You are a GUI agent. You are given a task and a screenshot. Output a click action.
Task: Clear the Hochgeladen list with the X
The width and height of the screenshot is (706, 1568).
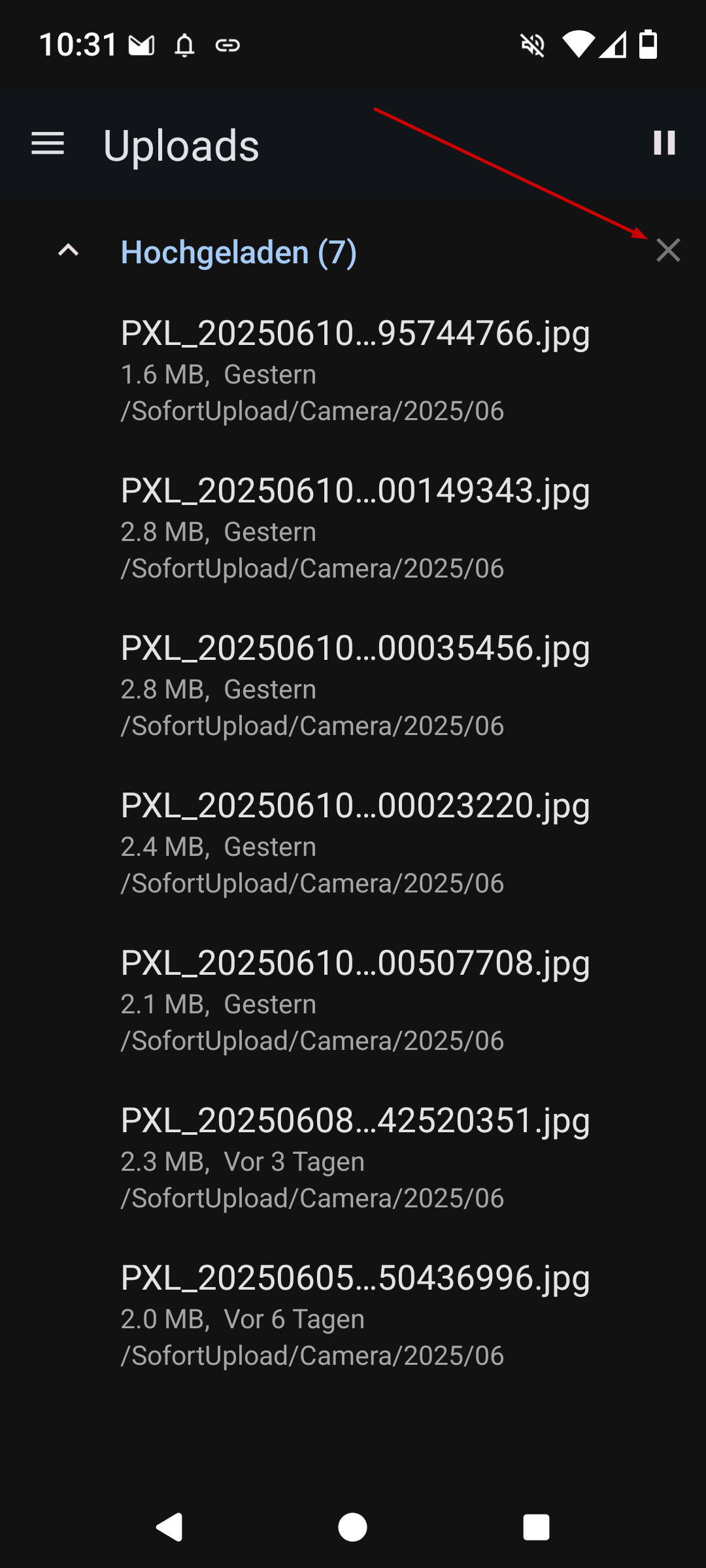[668, 250]
